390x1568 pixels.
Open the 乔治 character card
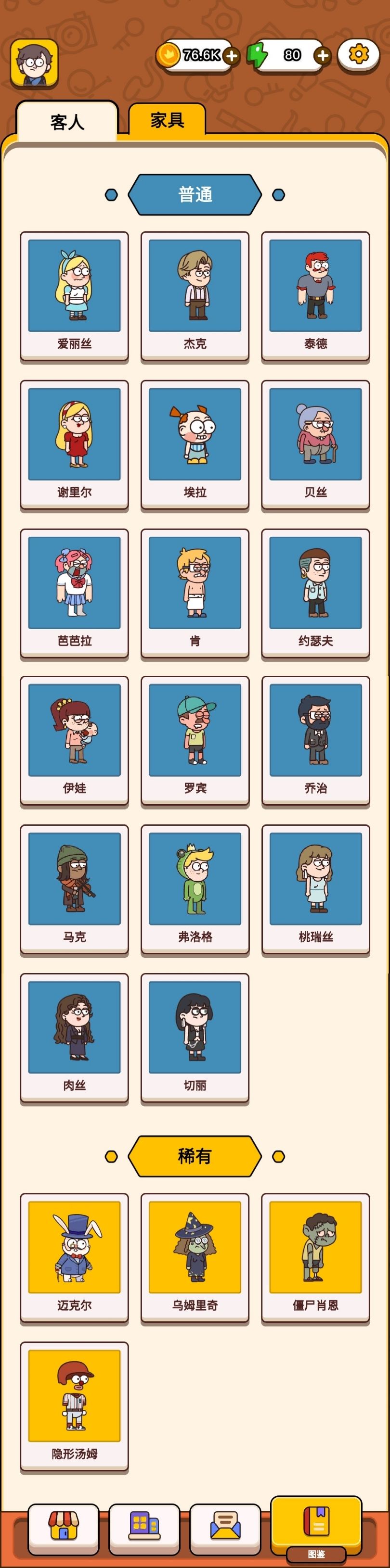316,741
